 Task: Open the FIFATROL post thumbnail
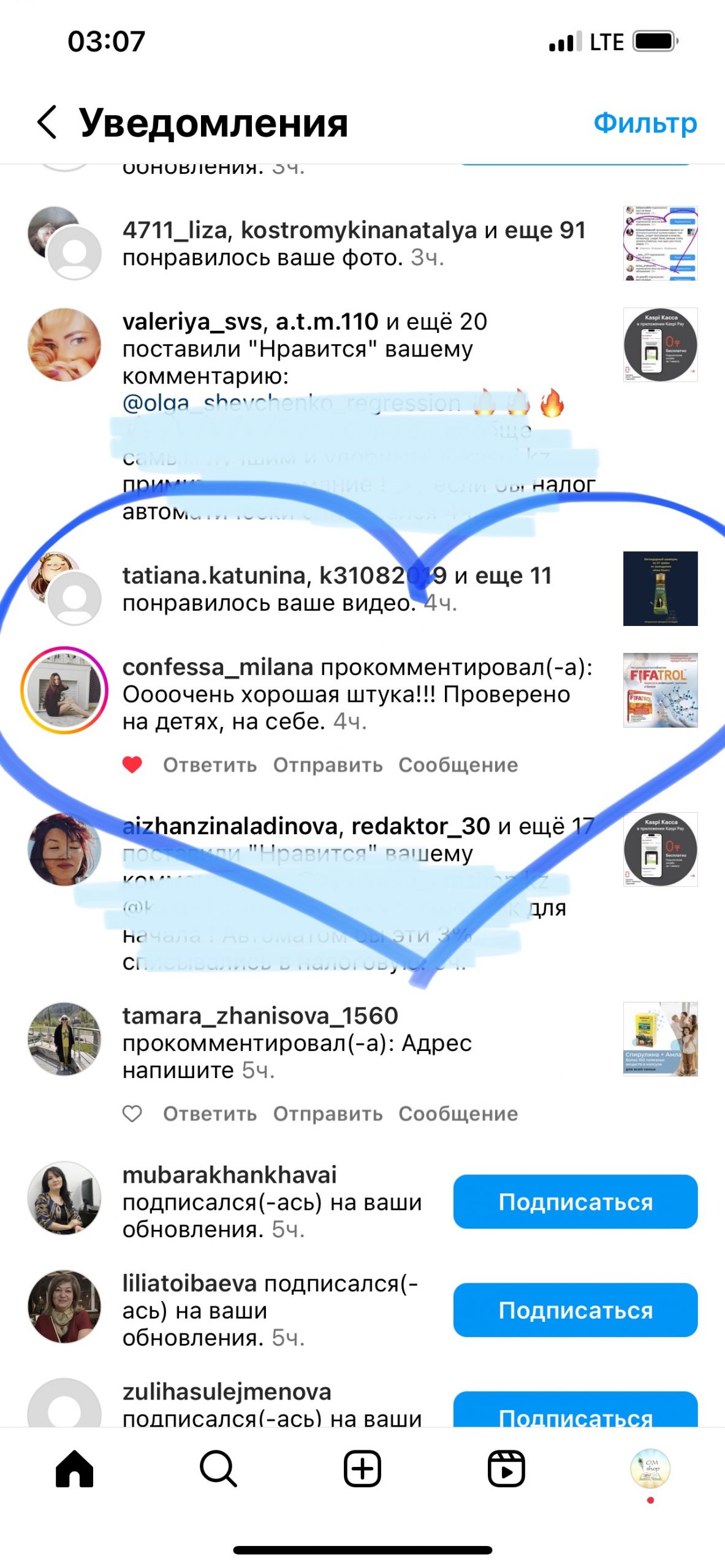click(660, 690)
